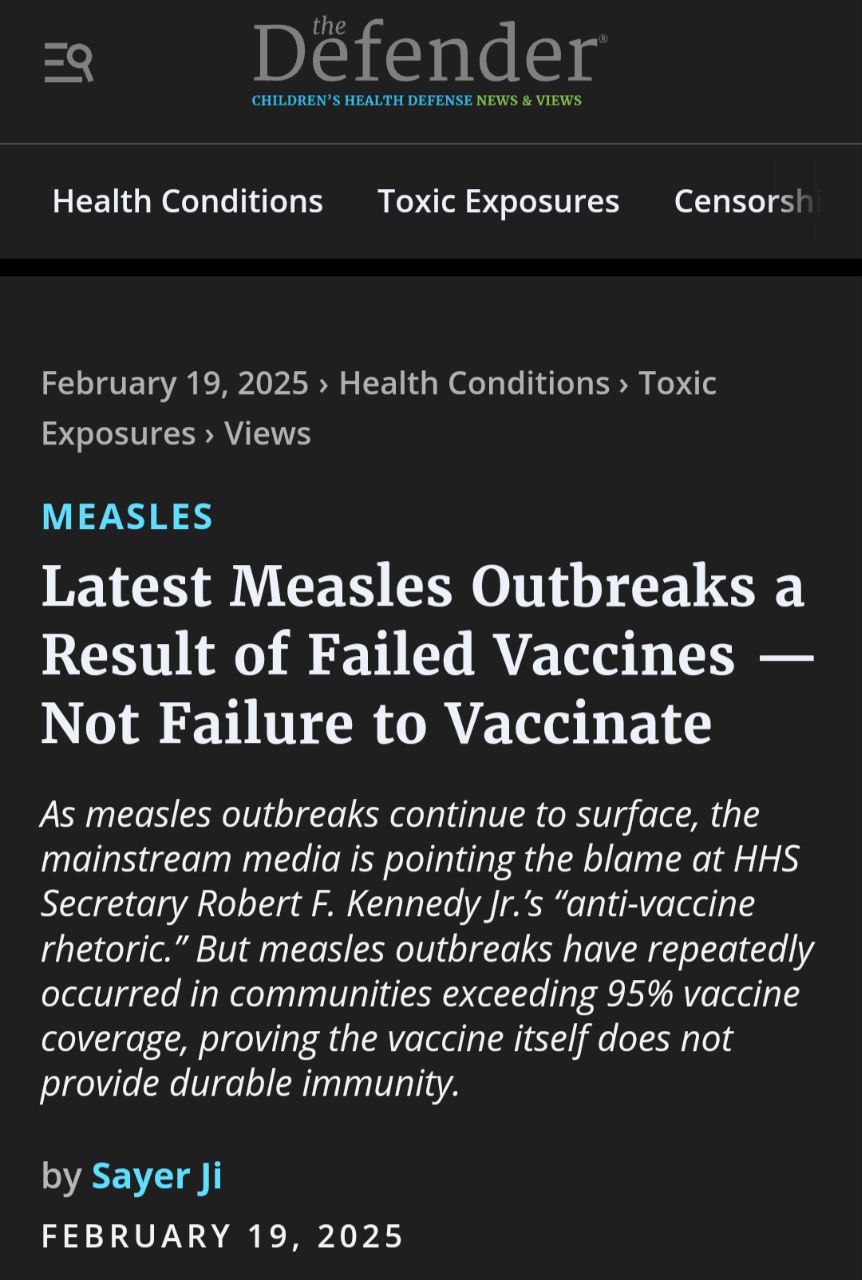Open Health Conditions in the breadcrumb
862x1280 pixels.
[474, 383]
